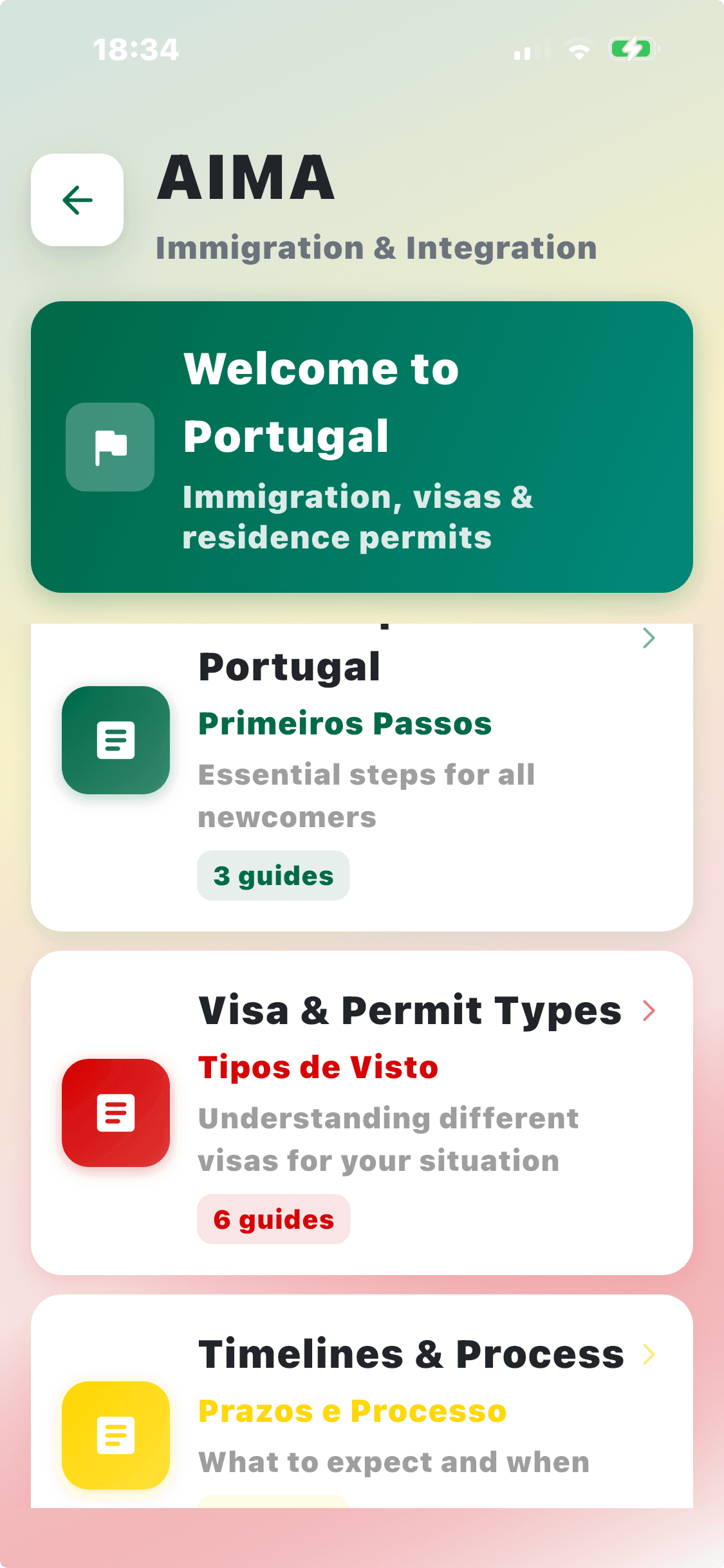Tap the 6 guides badge
This screenshot has height=1568, width=724.
(x=273, y=1218)
